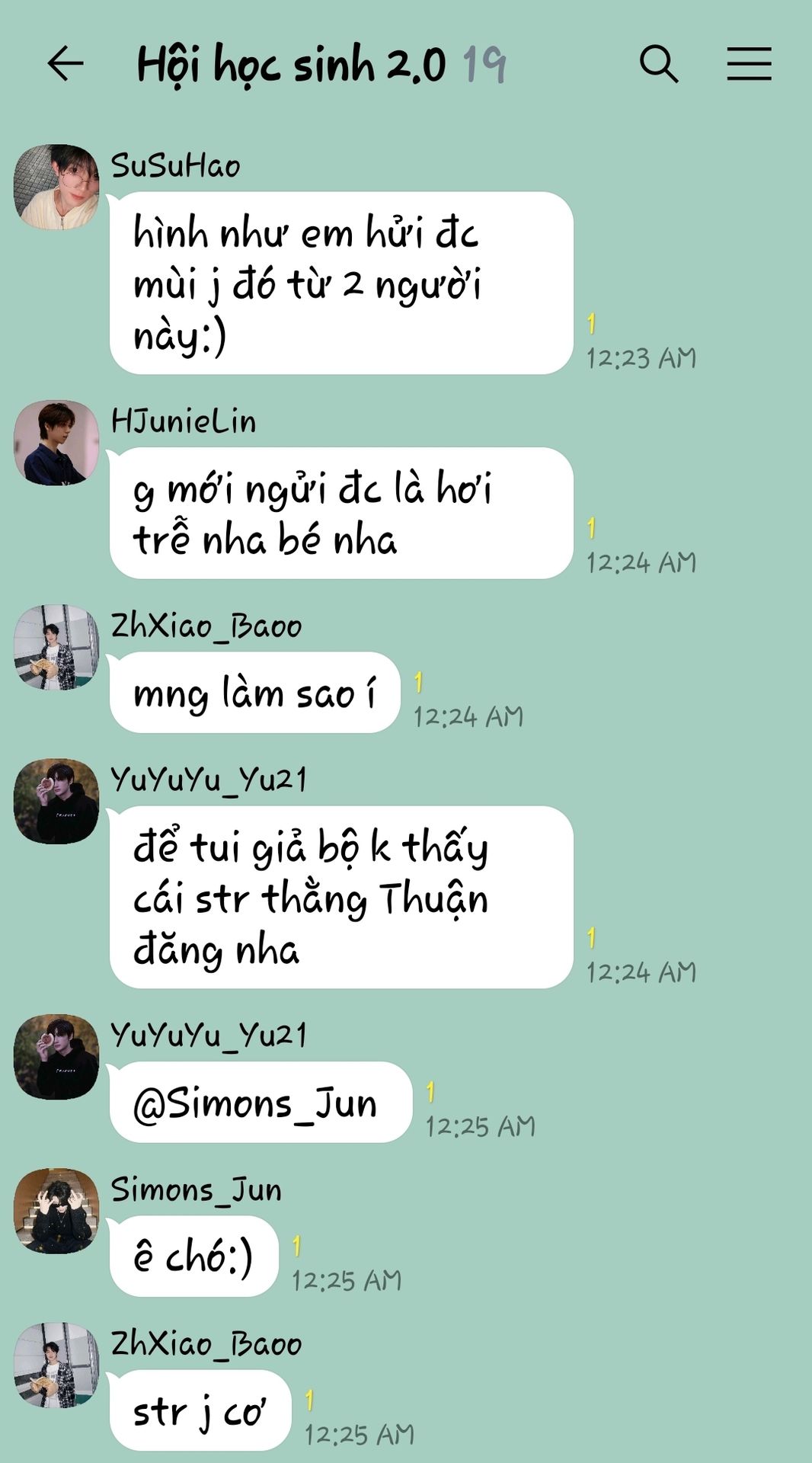Search messages in this group chat
Image resolution: width=812 pixels, height=1463 pixels.
click(659, 63)
